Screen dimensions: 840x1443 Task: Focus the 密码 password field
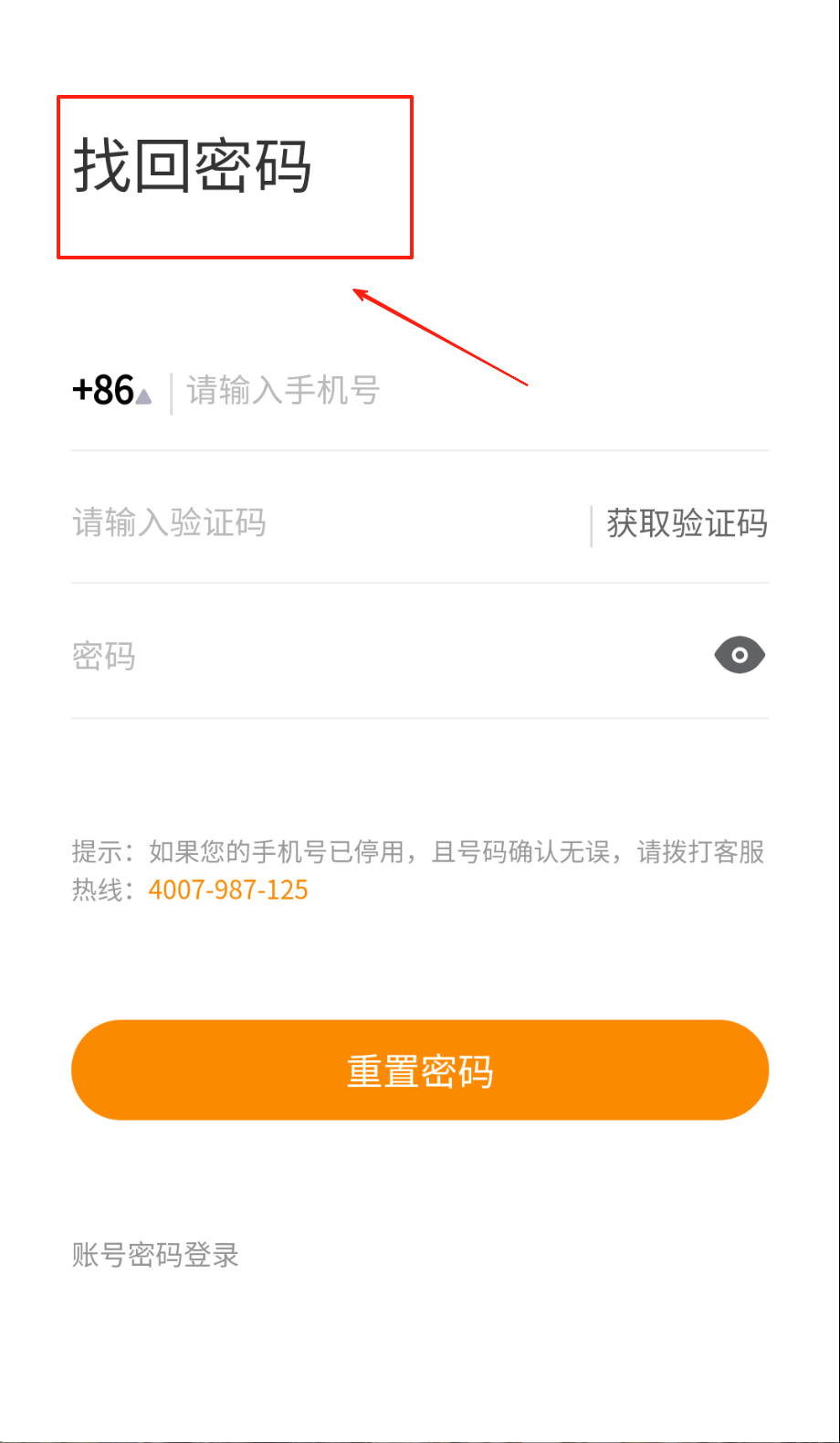tap(365, 656)
